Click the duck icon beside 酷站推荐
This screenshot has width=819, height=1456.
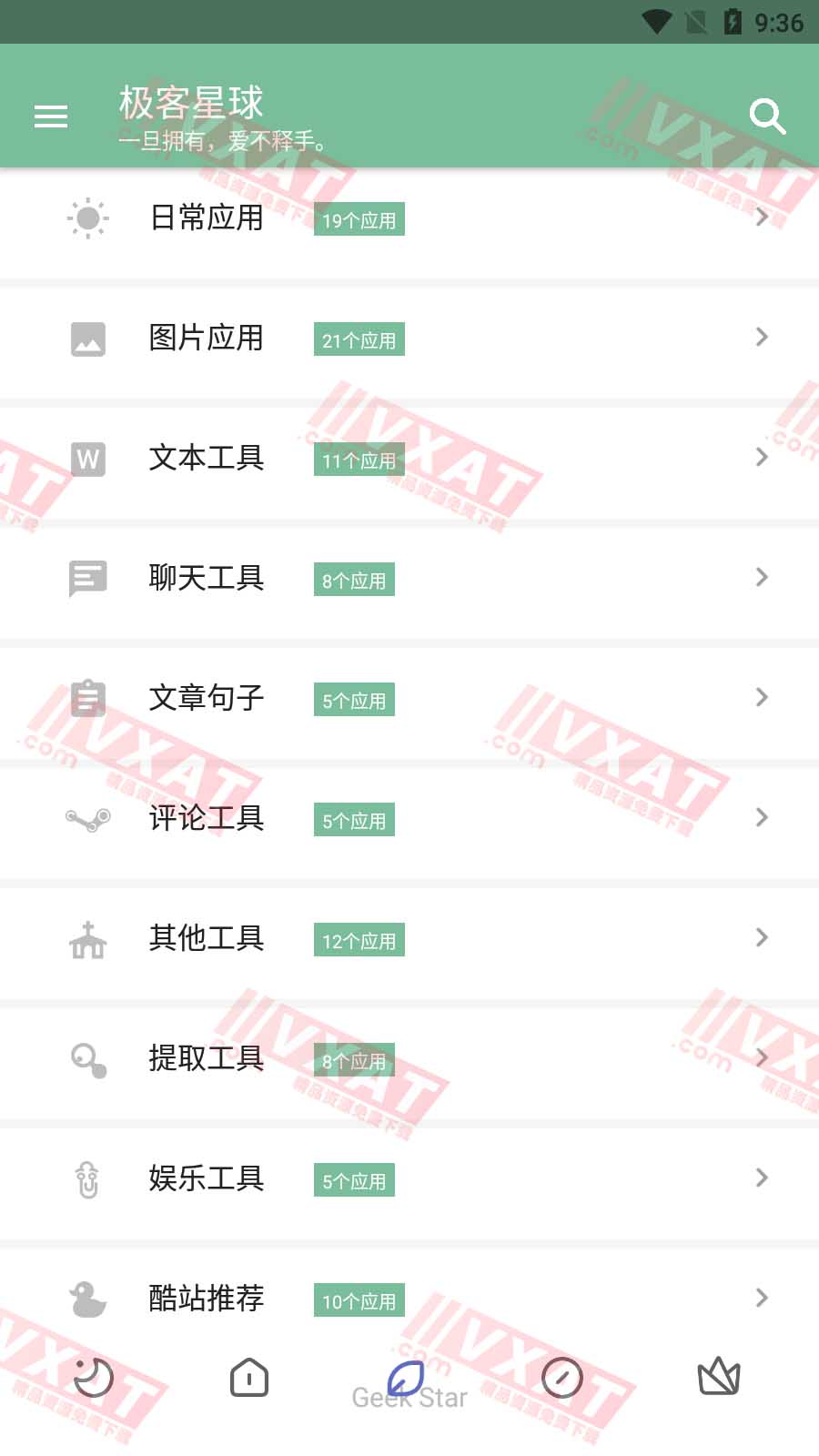pyautogui.click(x=86, y=1299)
